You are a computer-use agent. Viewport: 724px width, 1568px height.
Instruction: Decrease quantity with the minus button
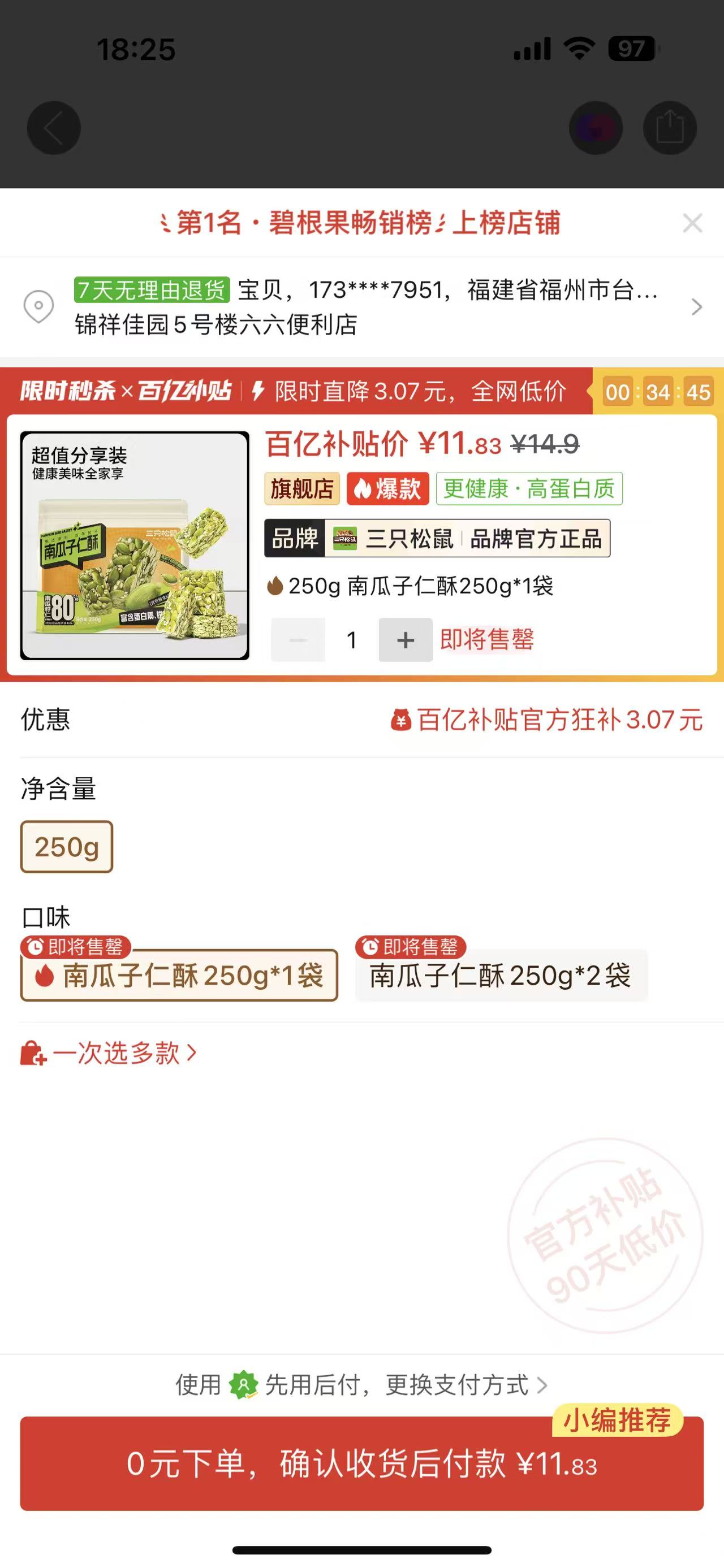298,640
